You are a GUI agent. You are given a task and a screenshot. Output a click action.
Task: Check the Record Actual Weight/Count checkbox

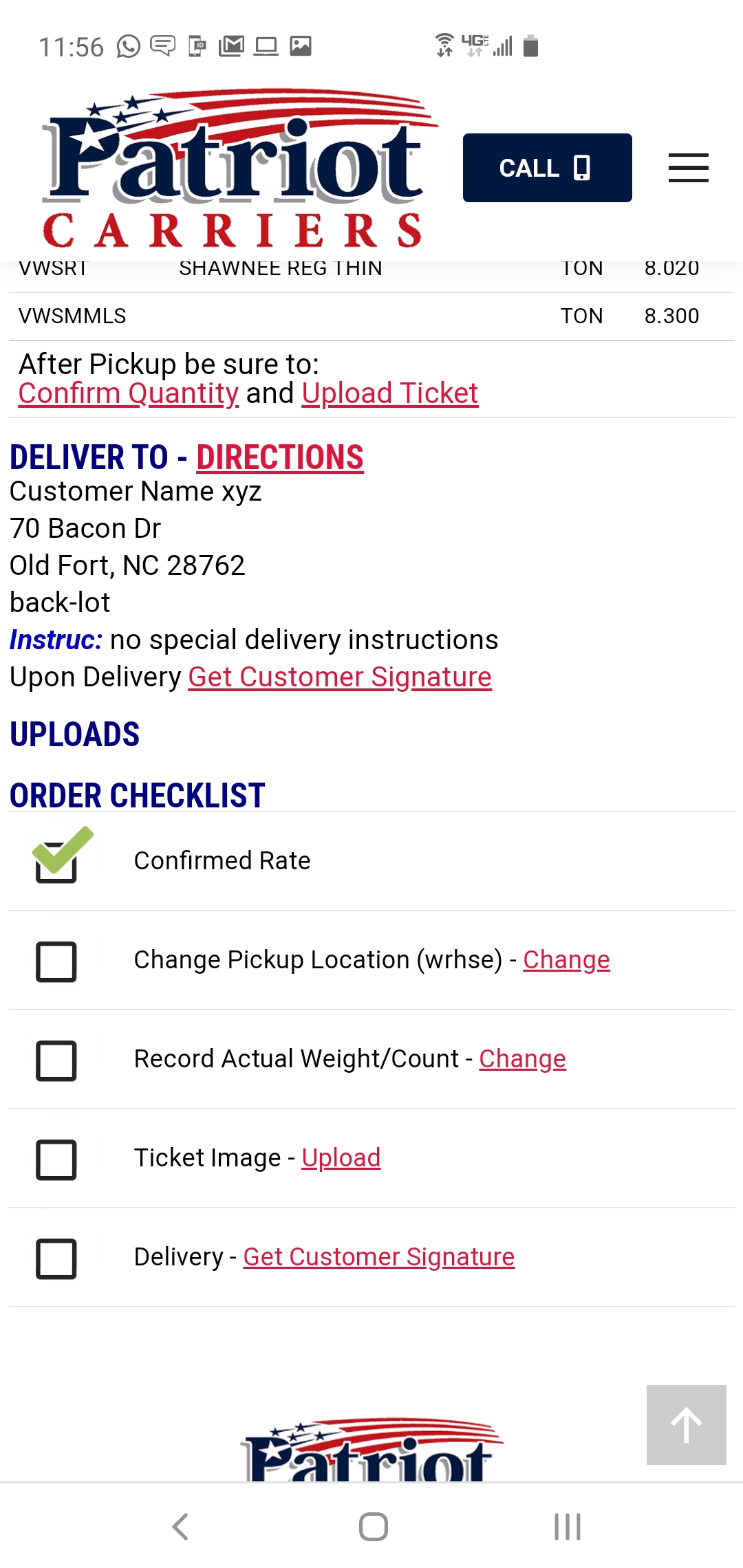pyautogui.click(x=56, y=1060)
